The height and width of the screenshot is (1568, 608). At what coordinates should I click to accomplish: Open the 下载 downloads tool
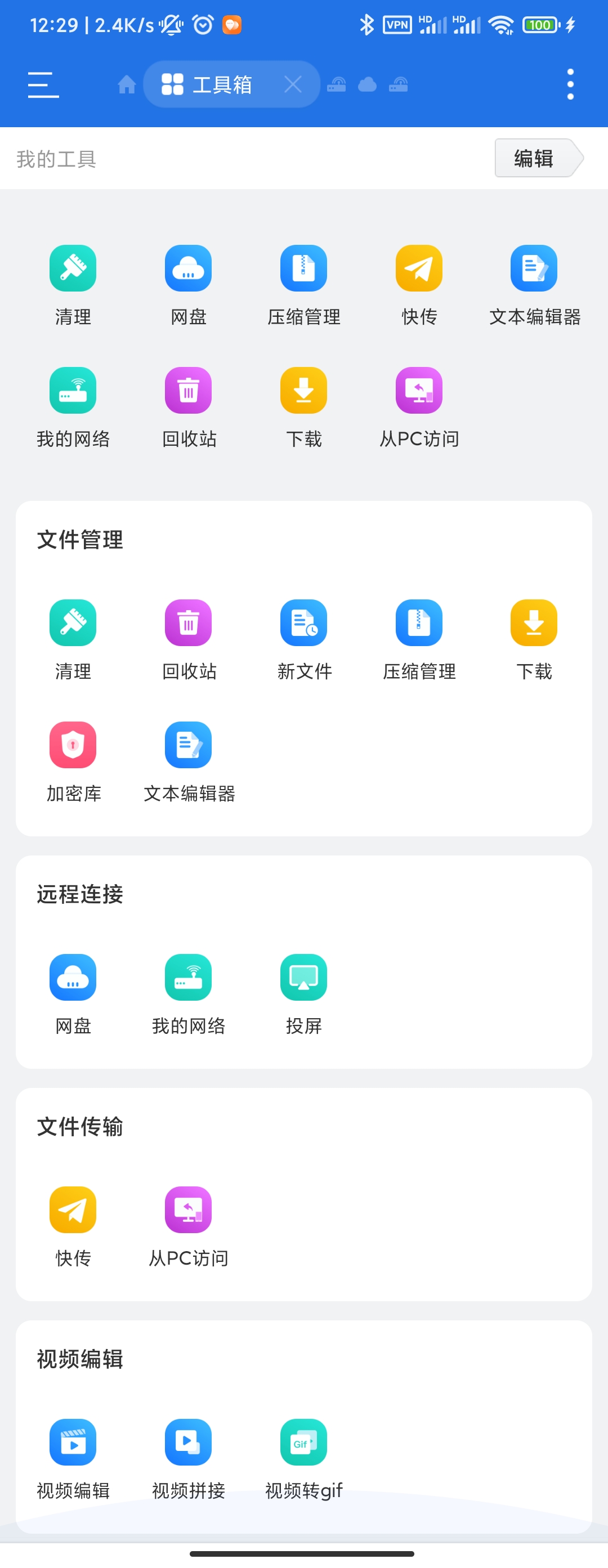pyautogui.click(x=303, y=391)
